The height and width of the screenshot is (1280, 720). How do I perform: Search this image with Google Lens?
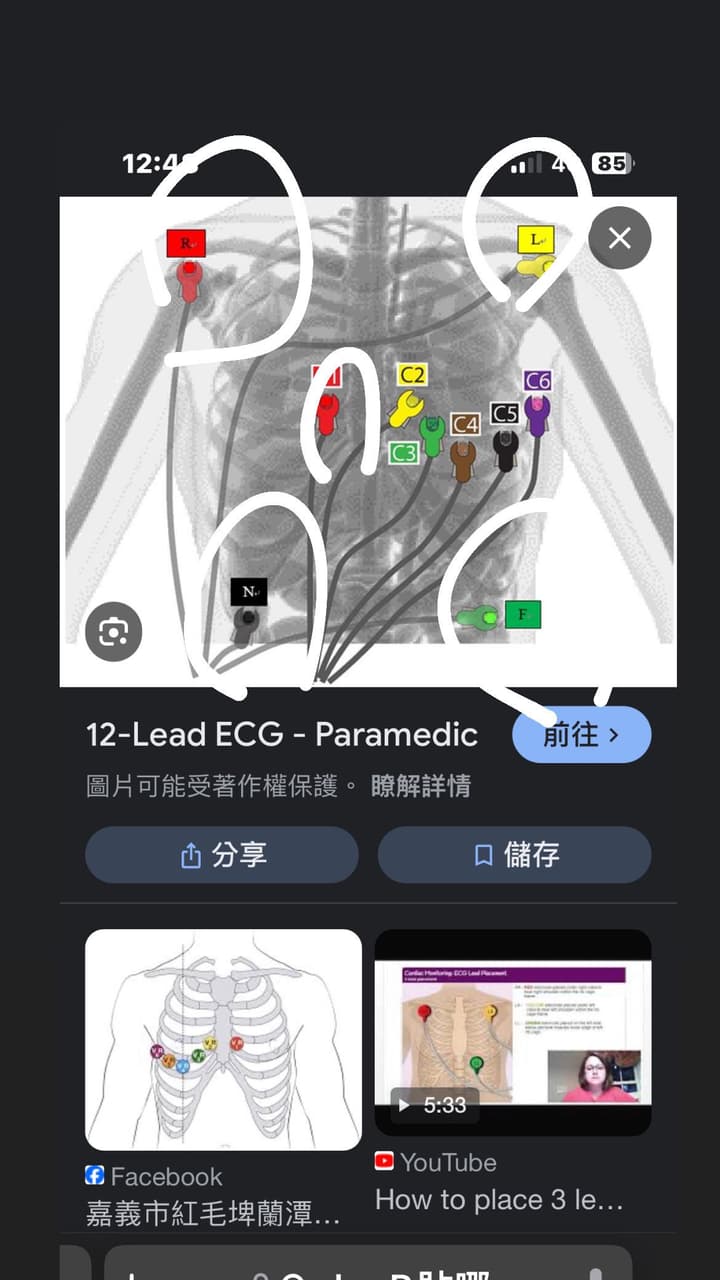coord(113,631)
